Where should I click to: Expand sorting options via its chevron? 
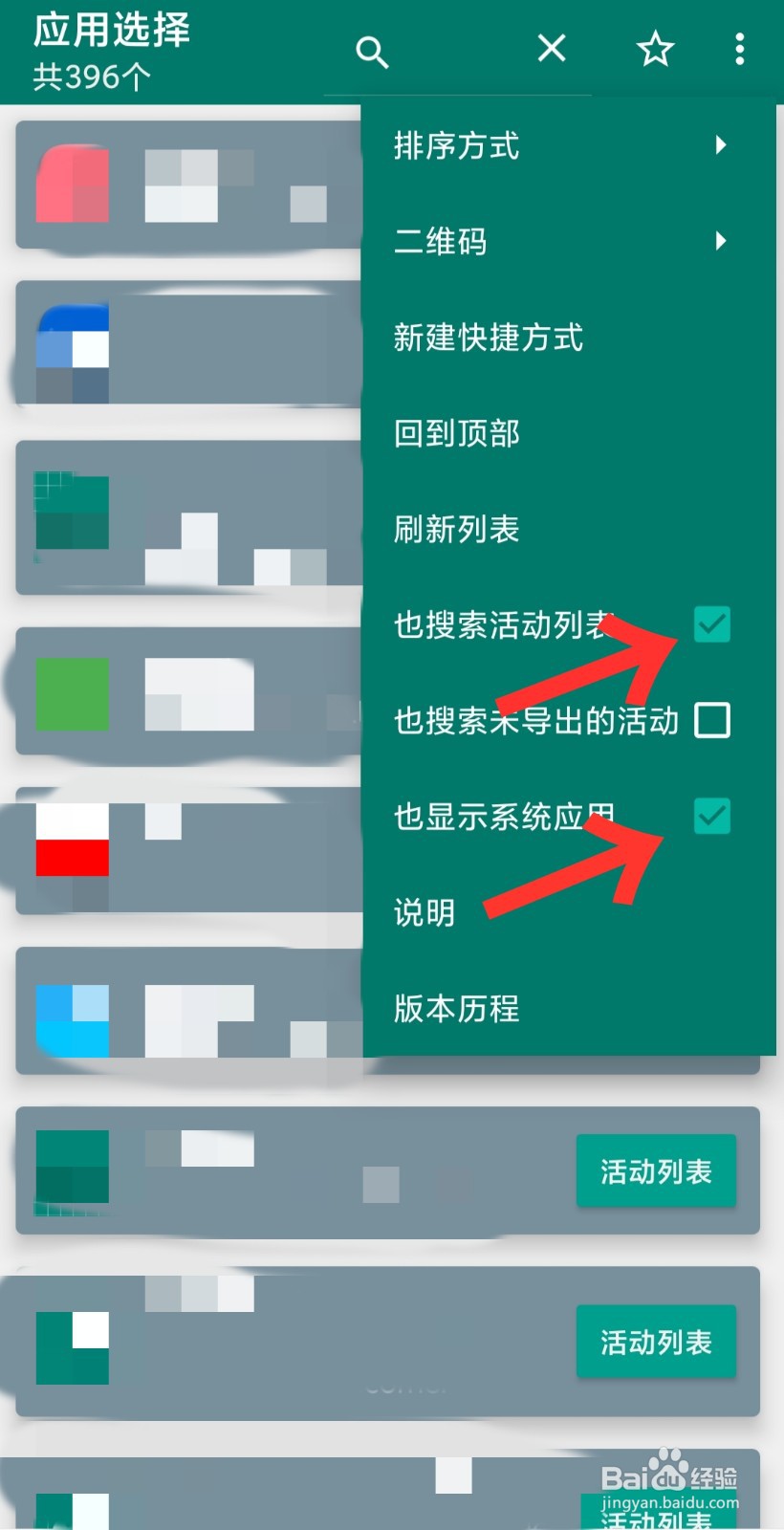(722, 145)
